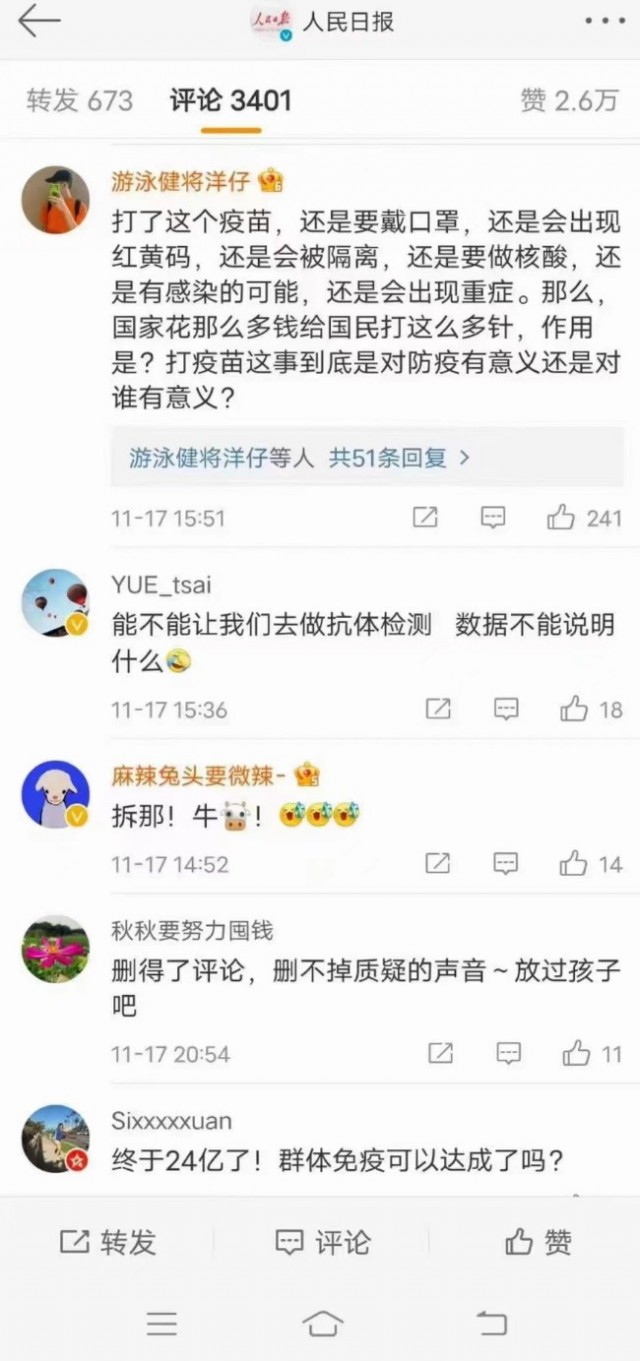Like 游泳健将洋仔's comment with 241 likes
Viewport: 640px width, 1361px height.
pyautogui.click(x=584, y=517)
